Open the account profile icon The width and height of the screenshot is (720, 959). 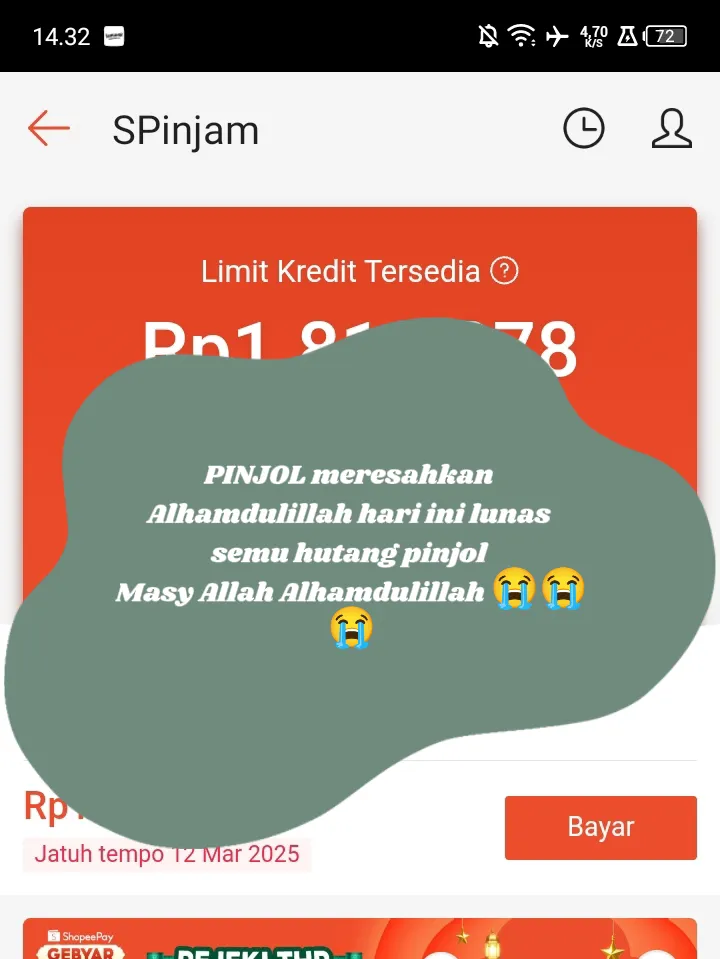(671, 129)
